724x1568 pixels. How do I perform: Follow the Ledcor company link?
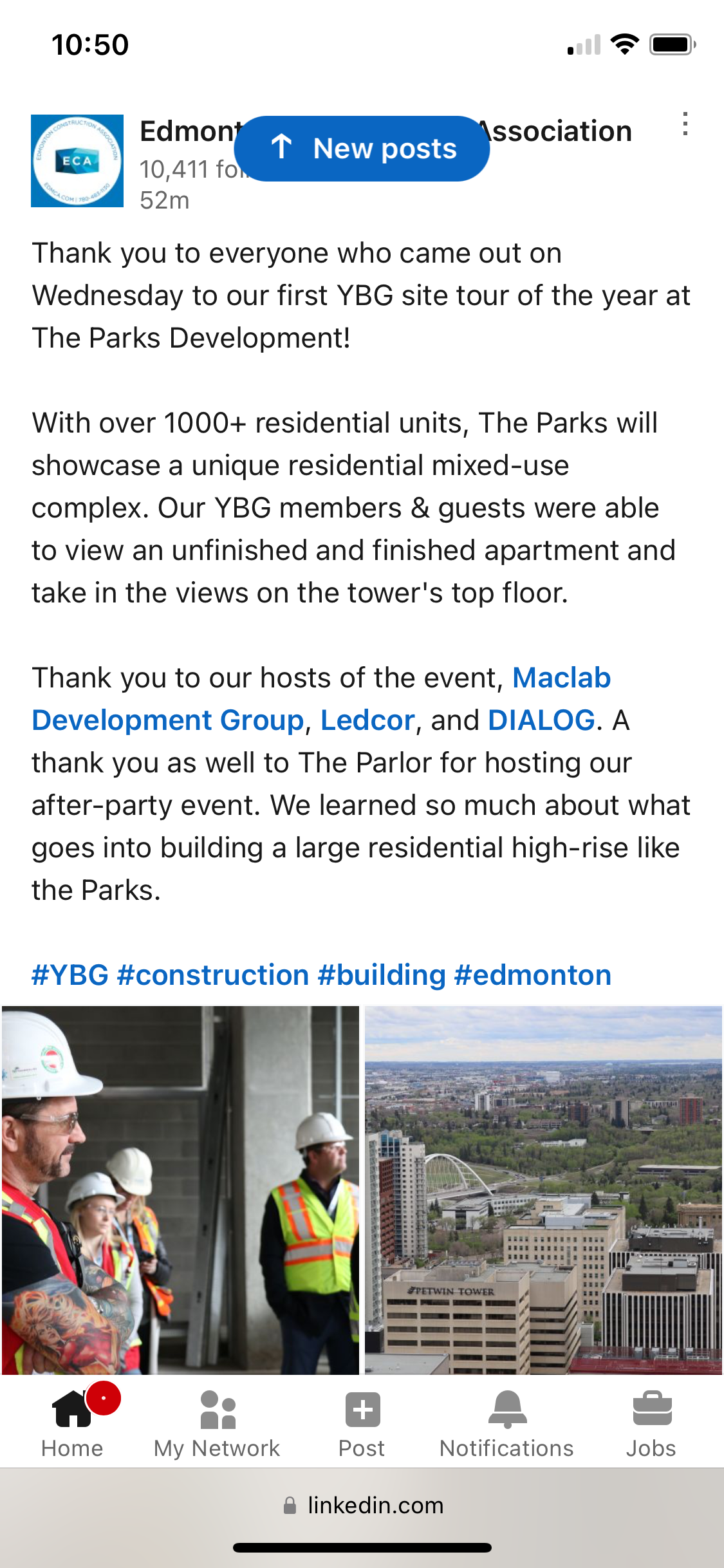click(x=367, y=720)
